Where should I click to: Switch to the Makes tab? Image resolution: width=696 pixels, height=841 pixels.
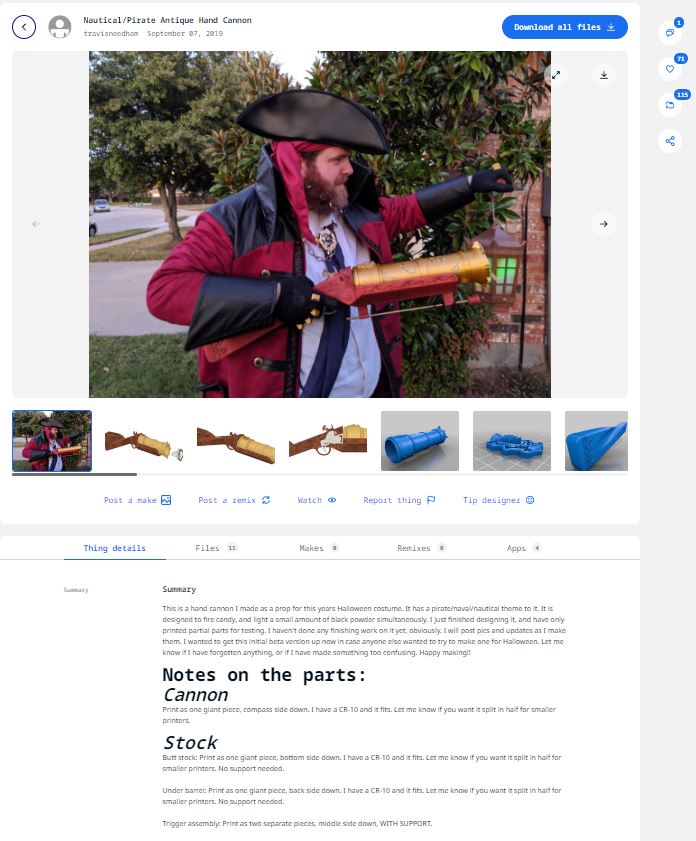318,548
